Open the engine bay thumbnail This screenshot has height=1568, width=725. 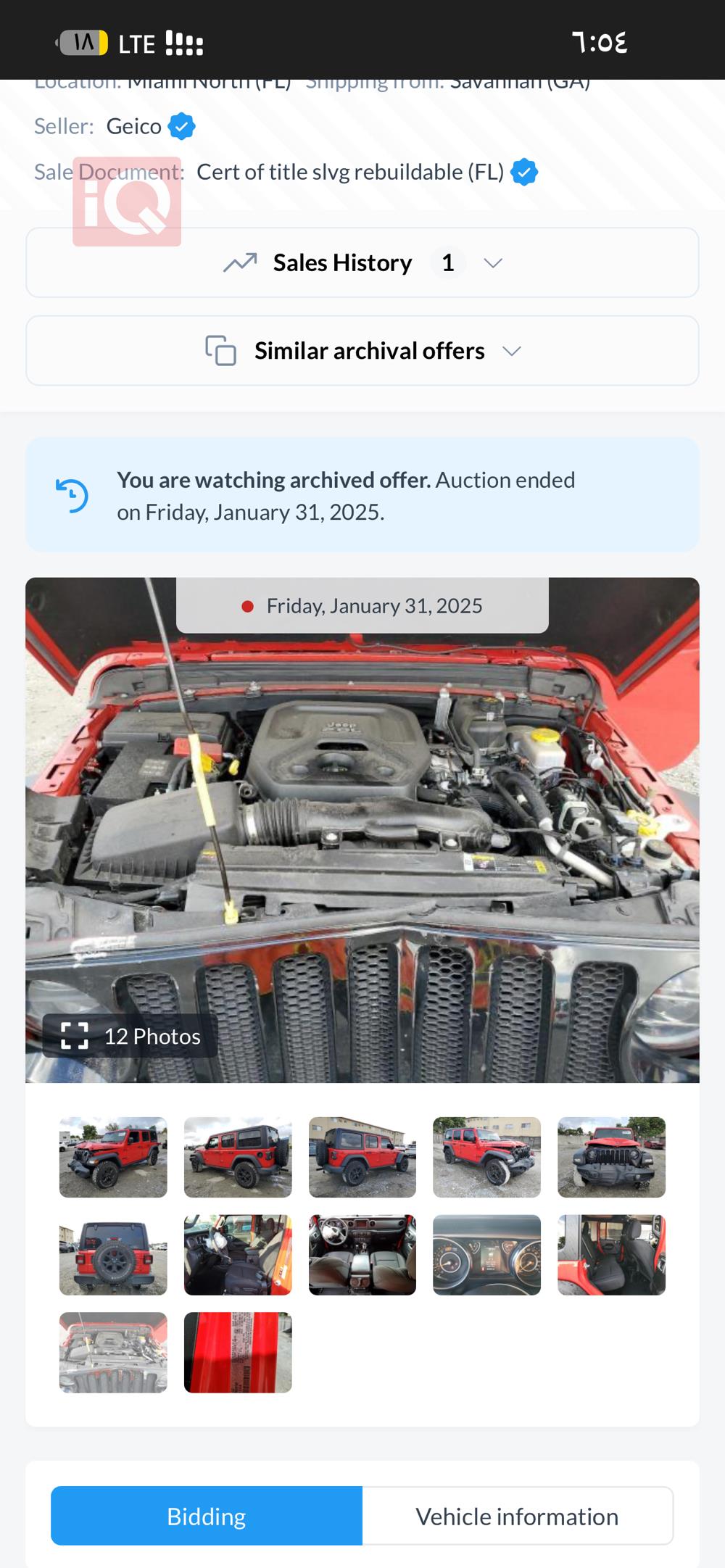click(113, 1352)
